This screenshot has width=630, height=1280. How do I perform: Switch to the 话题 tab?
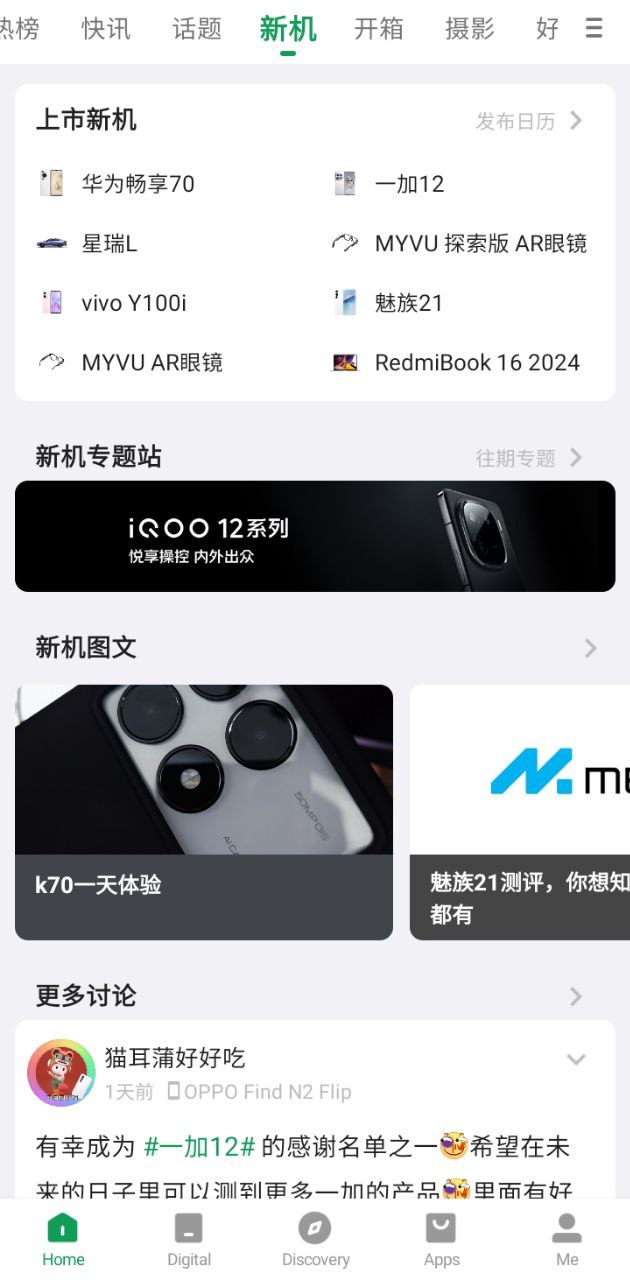[197, 29]
